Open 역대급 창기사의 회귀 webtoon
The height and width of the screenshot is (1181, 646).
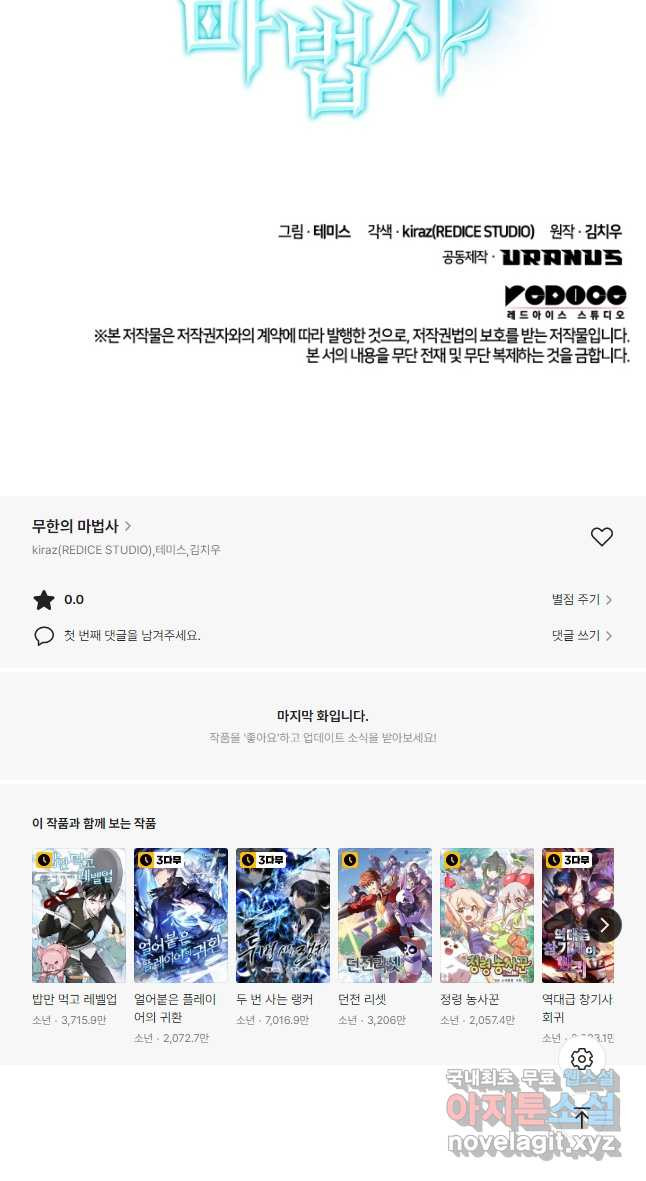[x=572, y=916]
